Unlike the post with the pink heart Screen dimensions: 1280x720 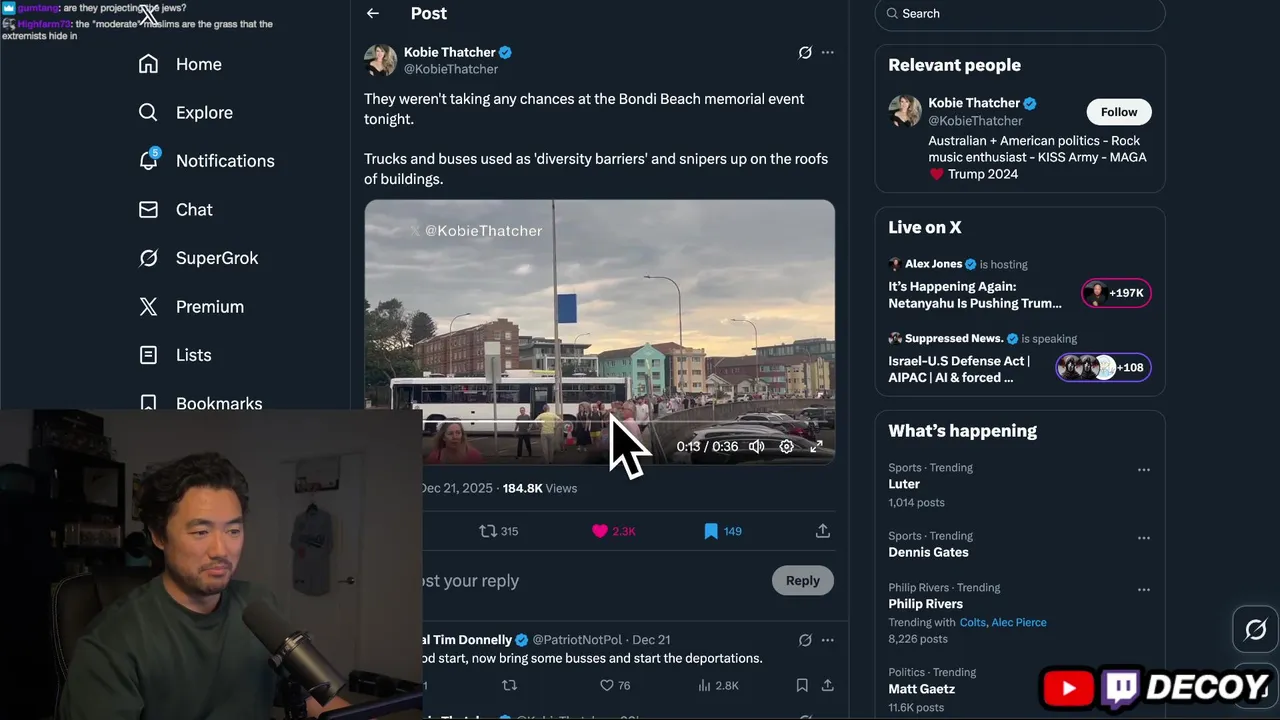pyautogui.click(x=600, y=531)
